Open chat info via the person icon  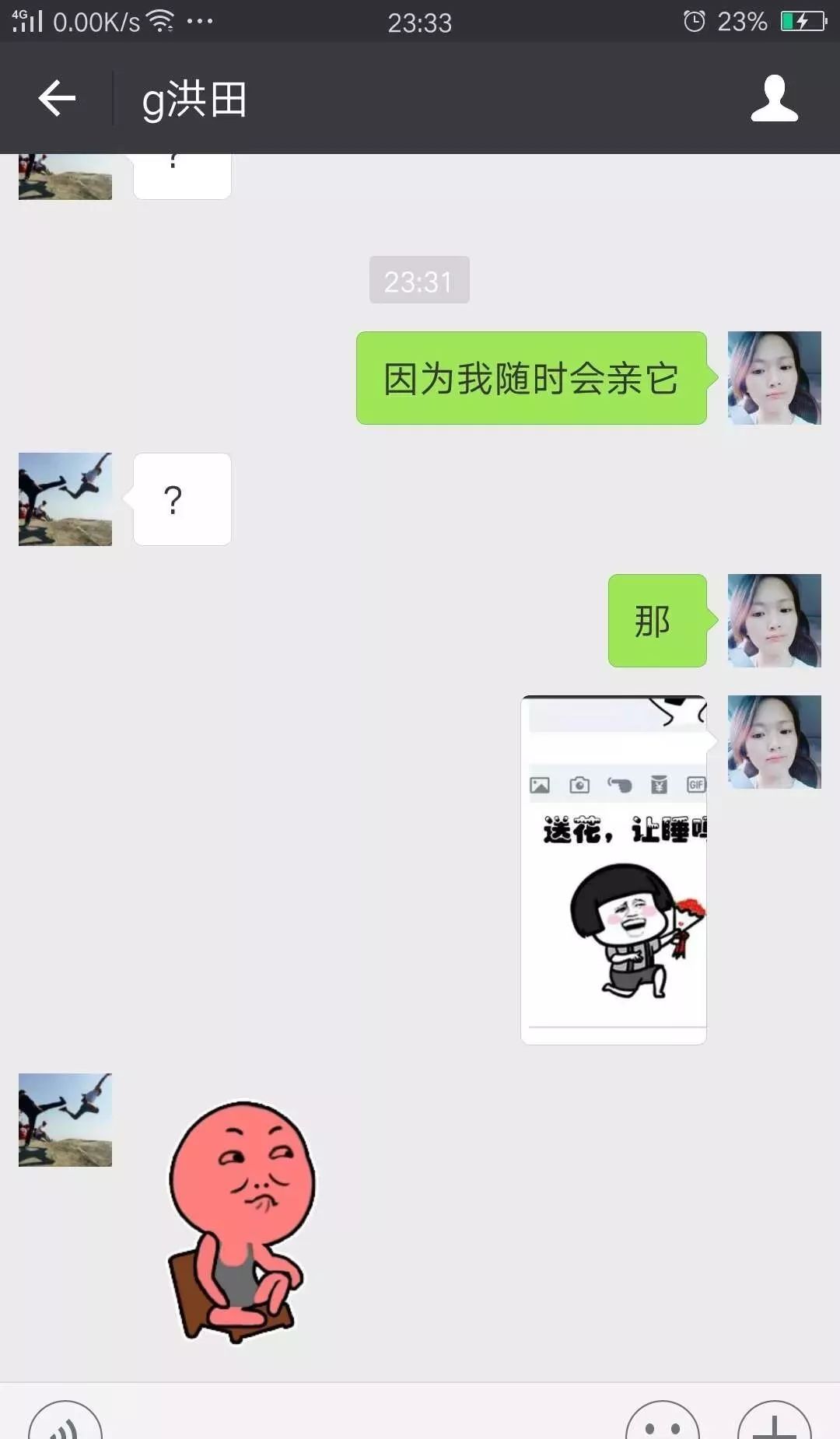(x=774, y=99)
